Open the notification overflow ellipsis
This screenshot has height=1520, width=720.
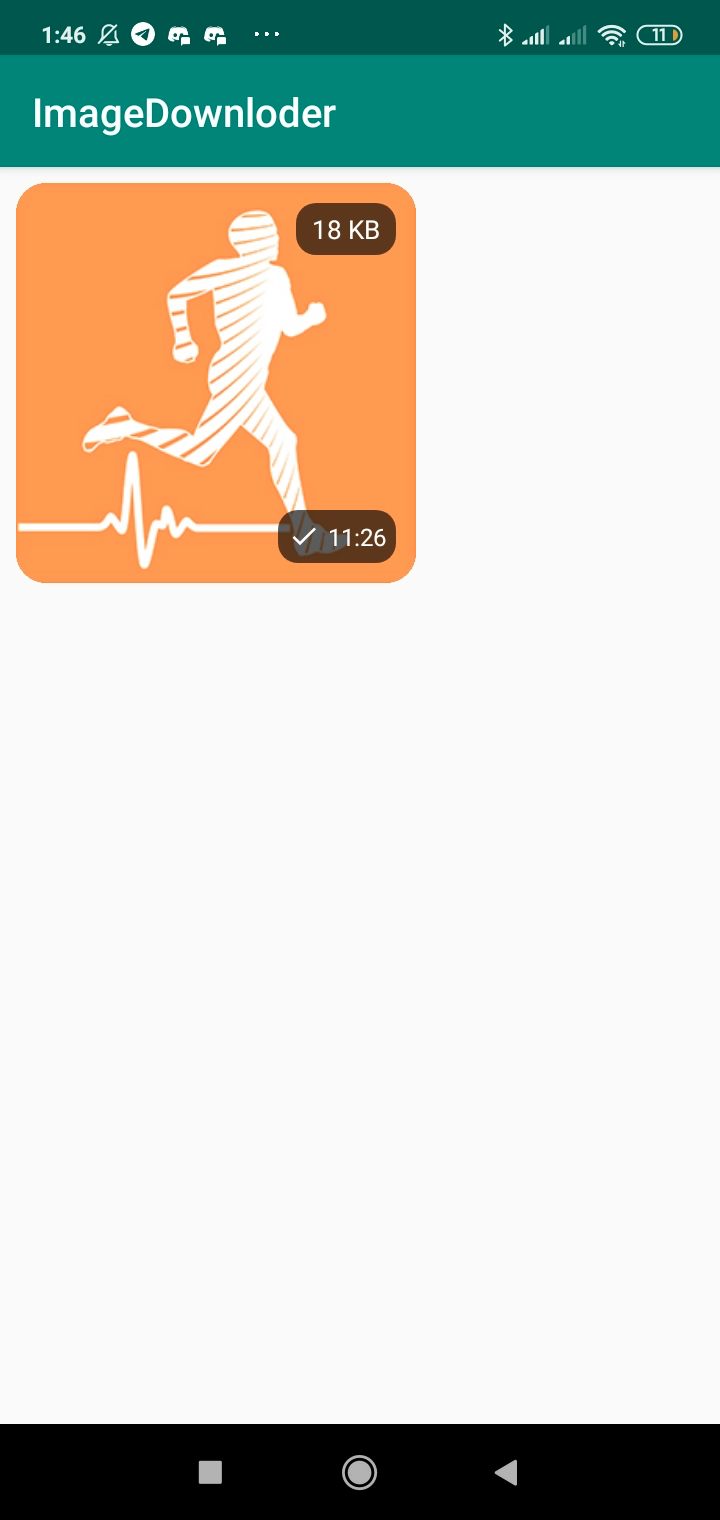(266, 34)
